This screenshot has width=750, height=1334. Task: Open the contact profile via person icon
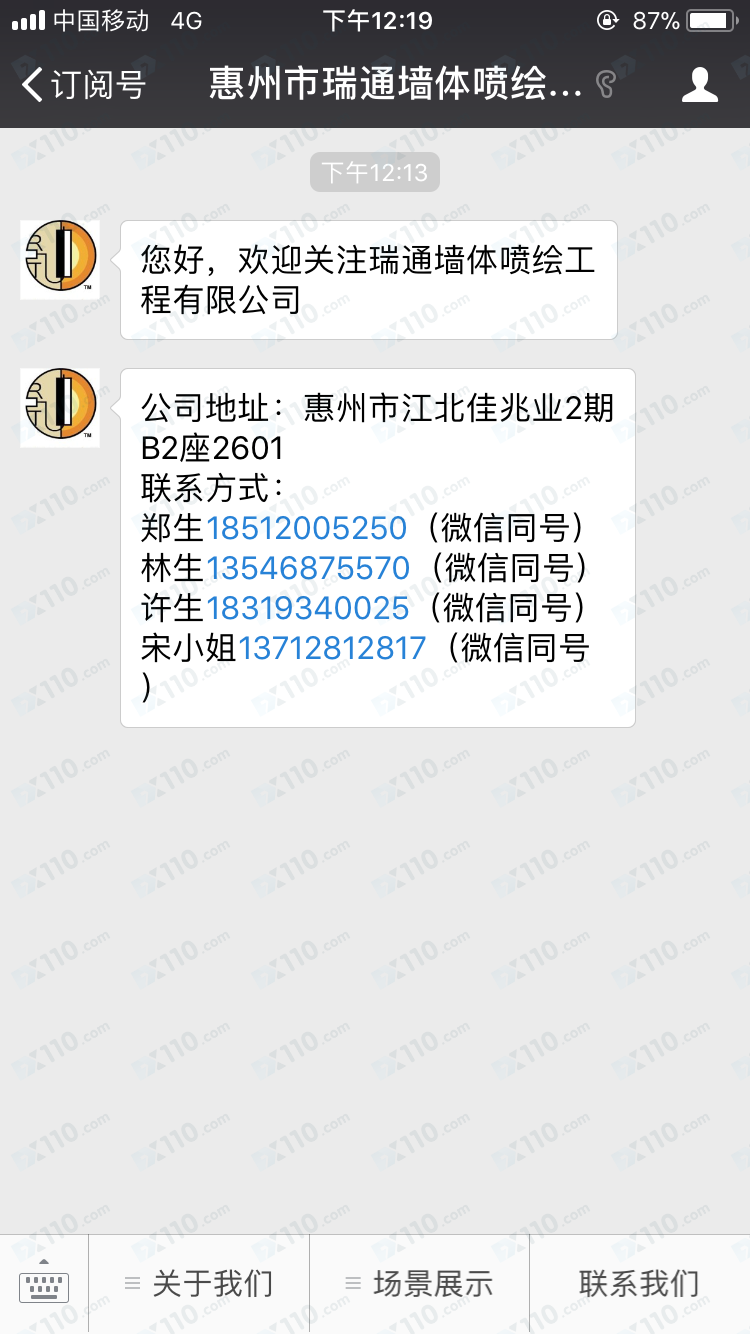[701, 85]
